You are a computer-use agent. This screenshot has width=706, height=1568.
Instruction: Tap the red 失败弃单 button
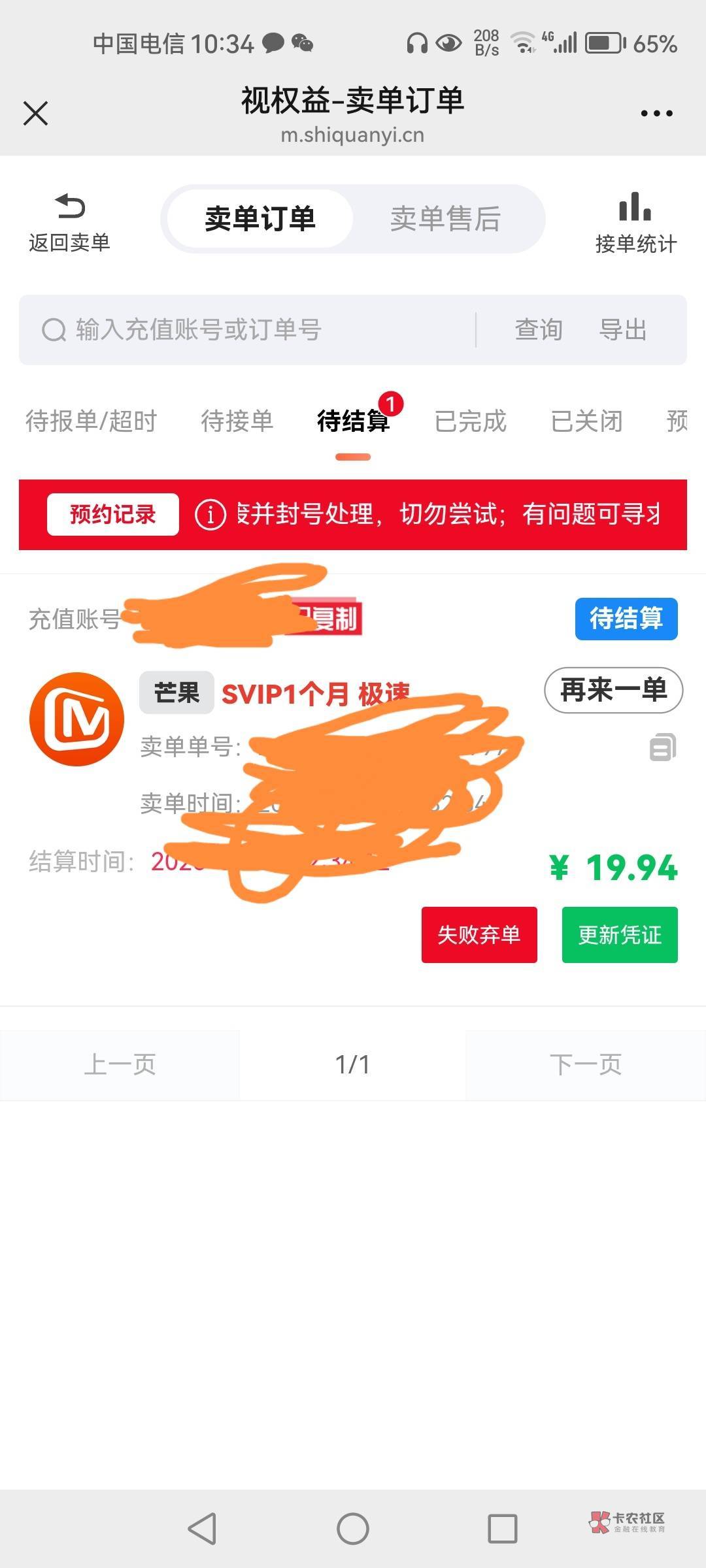pyautogui.click(x=479, y=935)
